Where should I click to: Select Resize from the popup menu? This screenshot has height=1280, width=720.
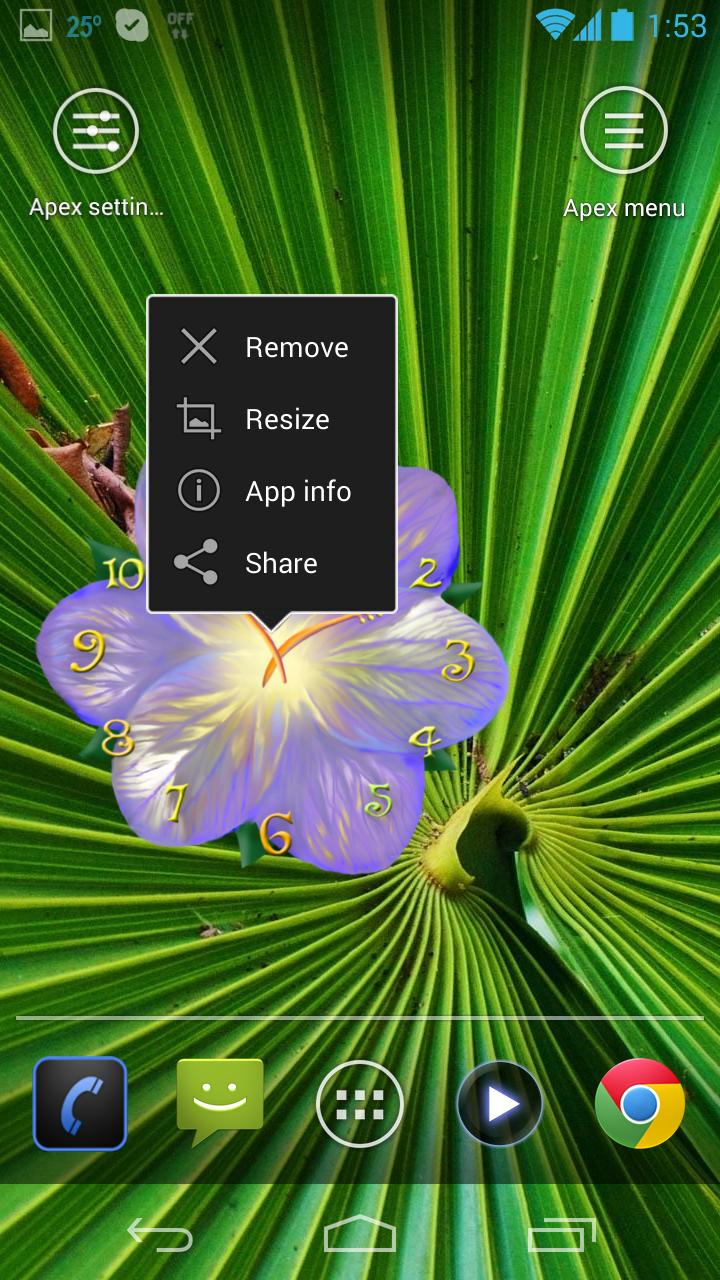point(270,420)
